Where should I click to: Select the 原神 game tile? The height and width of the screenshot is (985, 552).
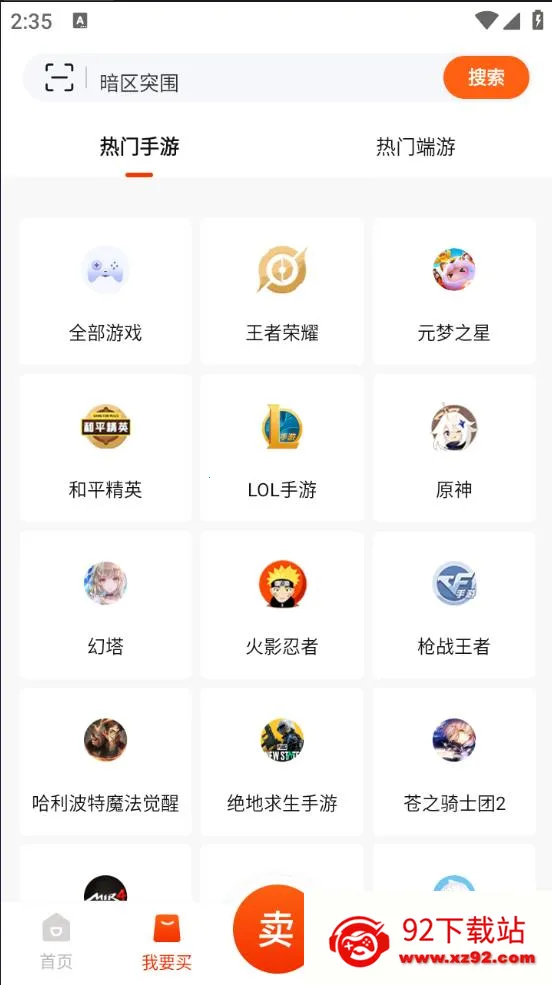tap(454, 448)
